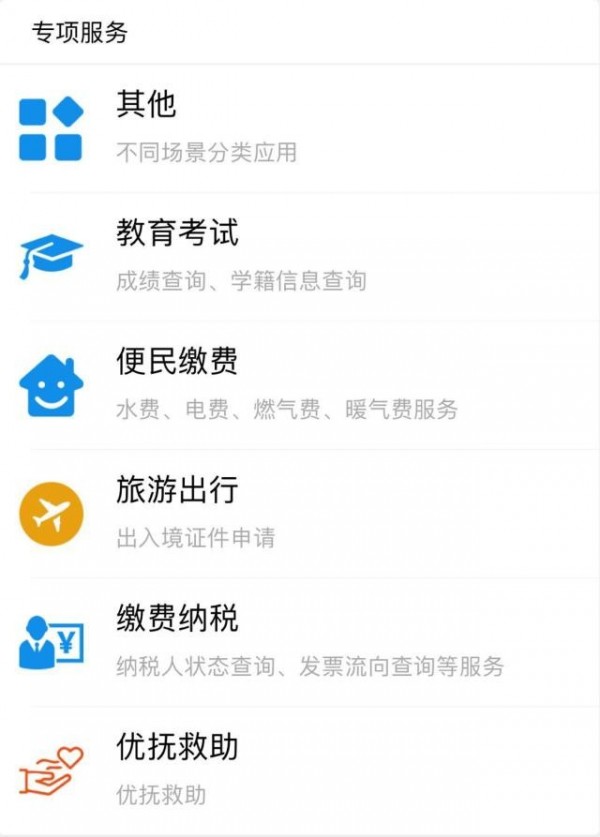Choose the 优抚救助 row
Viewport: 600px width, 837px height.
coord(300,770)
